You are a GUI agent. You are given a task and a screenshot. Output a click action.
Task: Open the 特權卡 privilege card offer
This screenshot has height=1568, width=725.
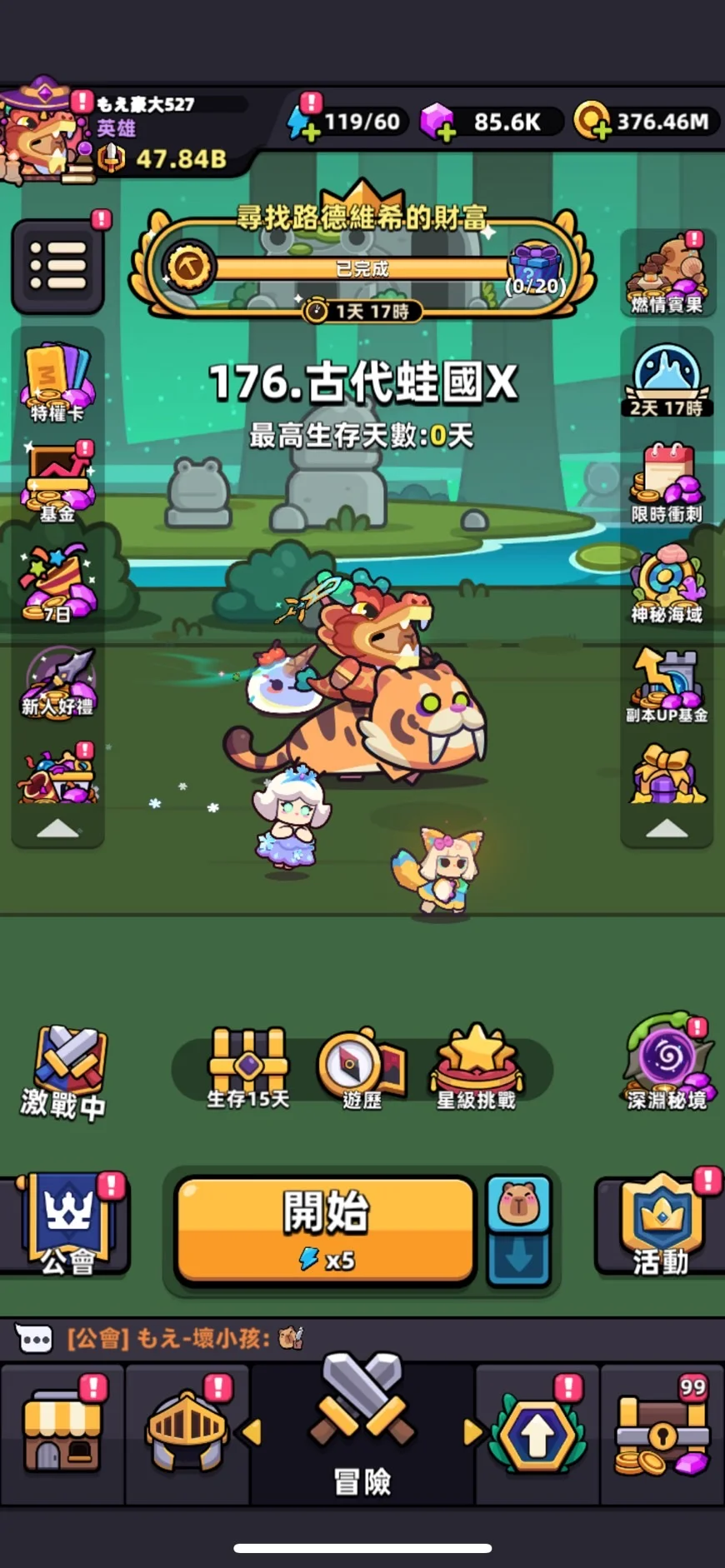pos(57,382)
